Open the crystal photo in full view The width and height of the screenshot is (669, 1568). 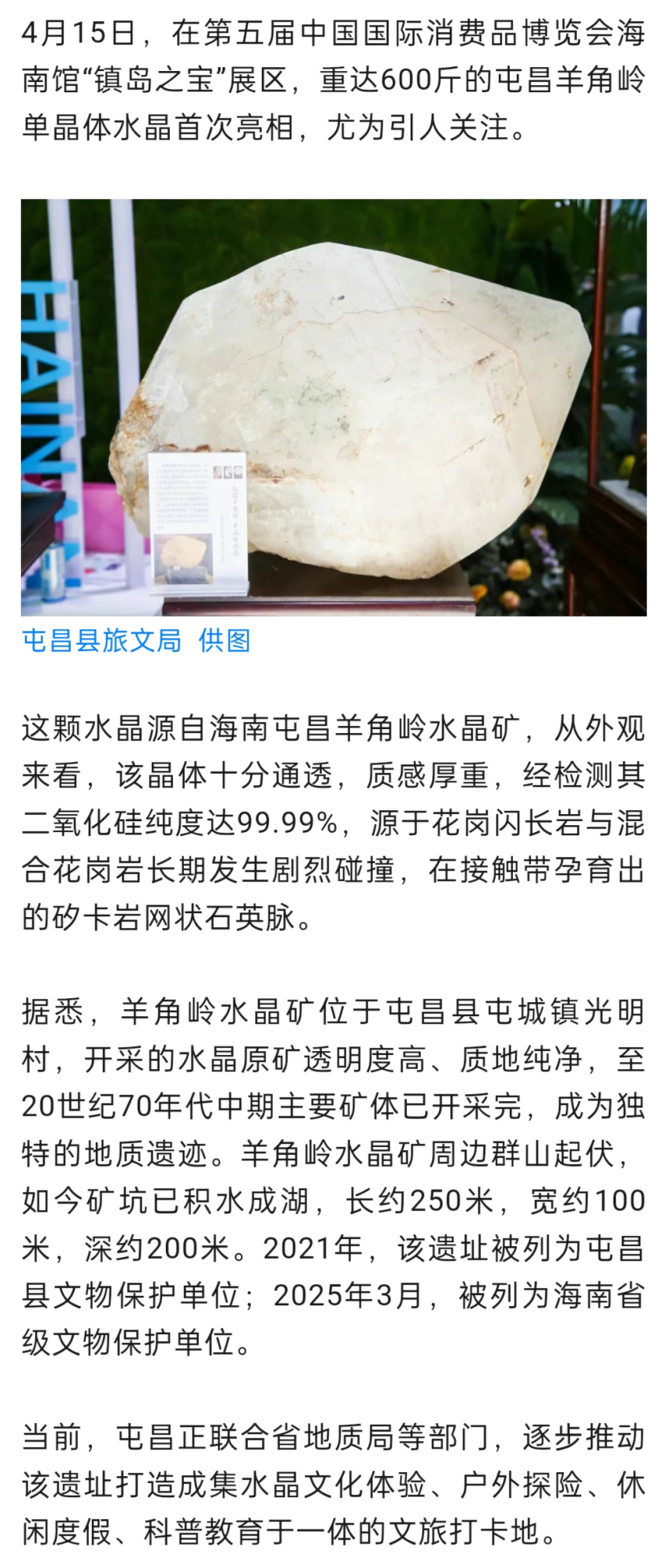[x=334, y=407]
